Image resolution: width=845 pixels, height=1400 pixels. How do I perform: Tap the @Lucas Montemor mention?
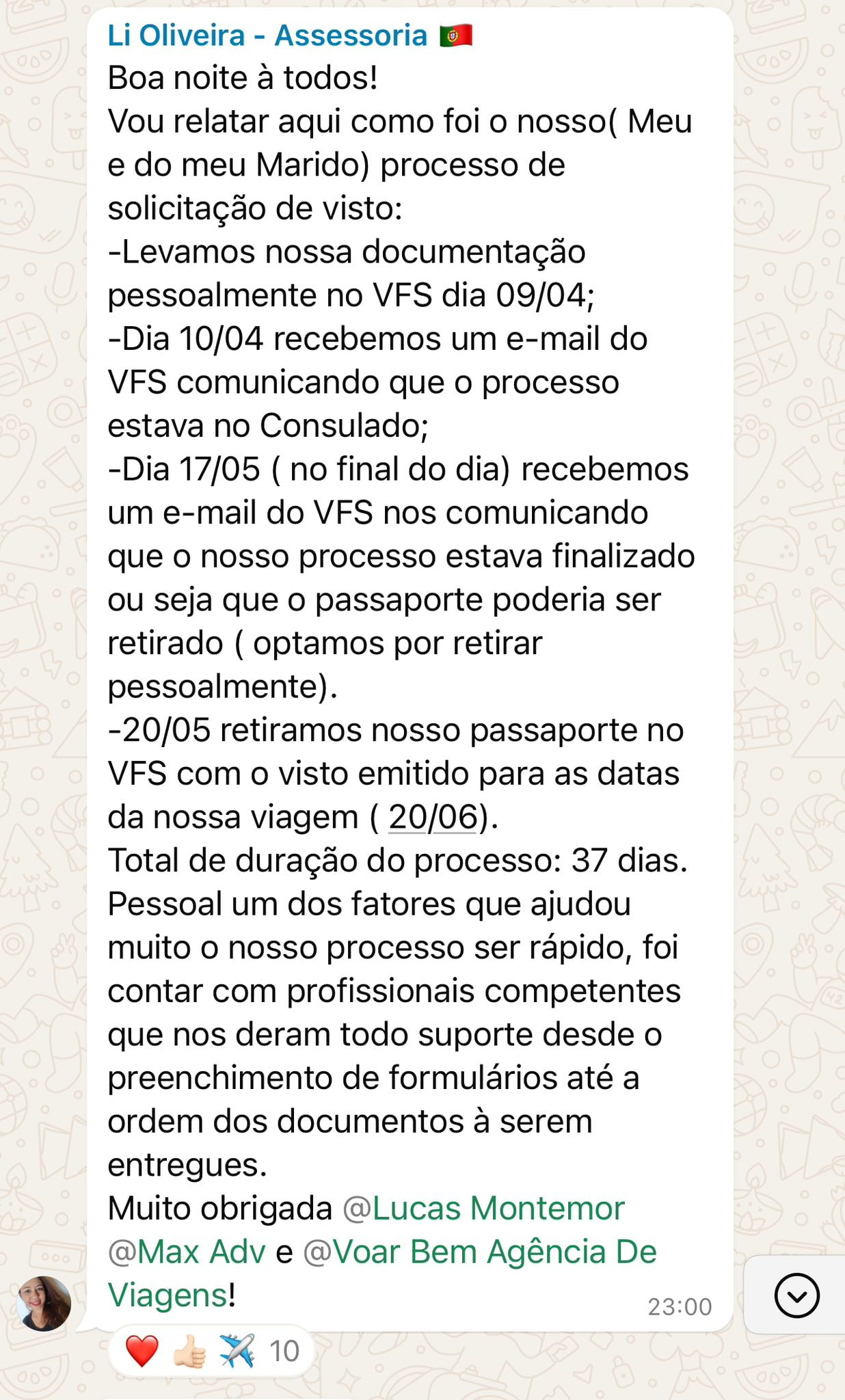[x=483, y=1208]
